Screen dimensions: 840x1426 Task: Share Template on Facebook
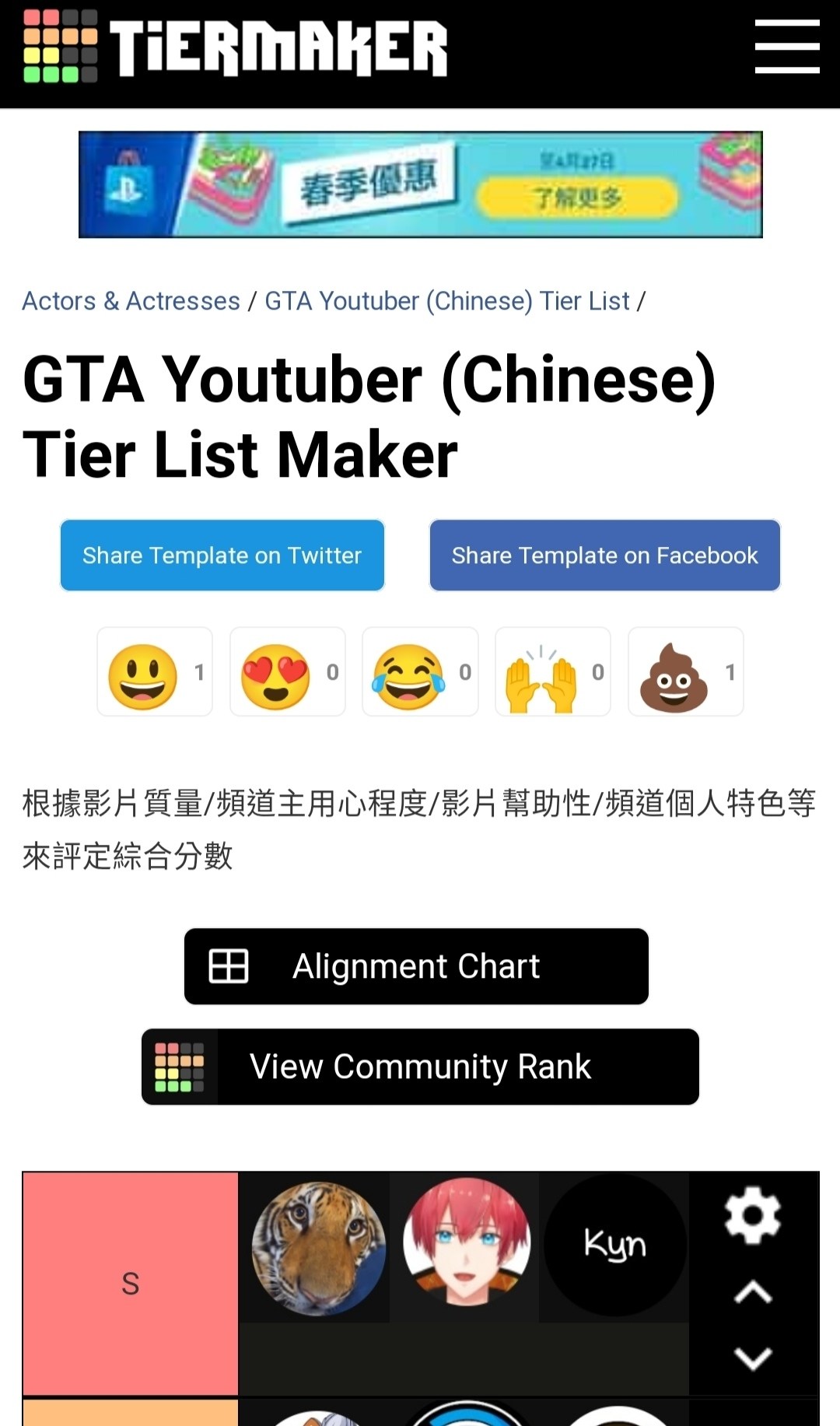tap(604, 555)
